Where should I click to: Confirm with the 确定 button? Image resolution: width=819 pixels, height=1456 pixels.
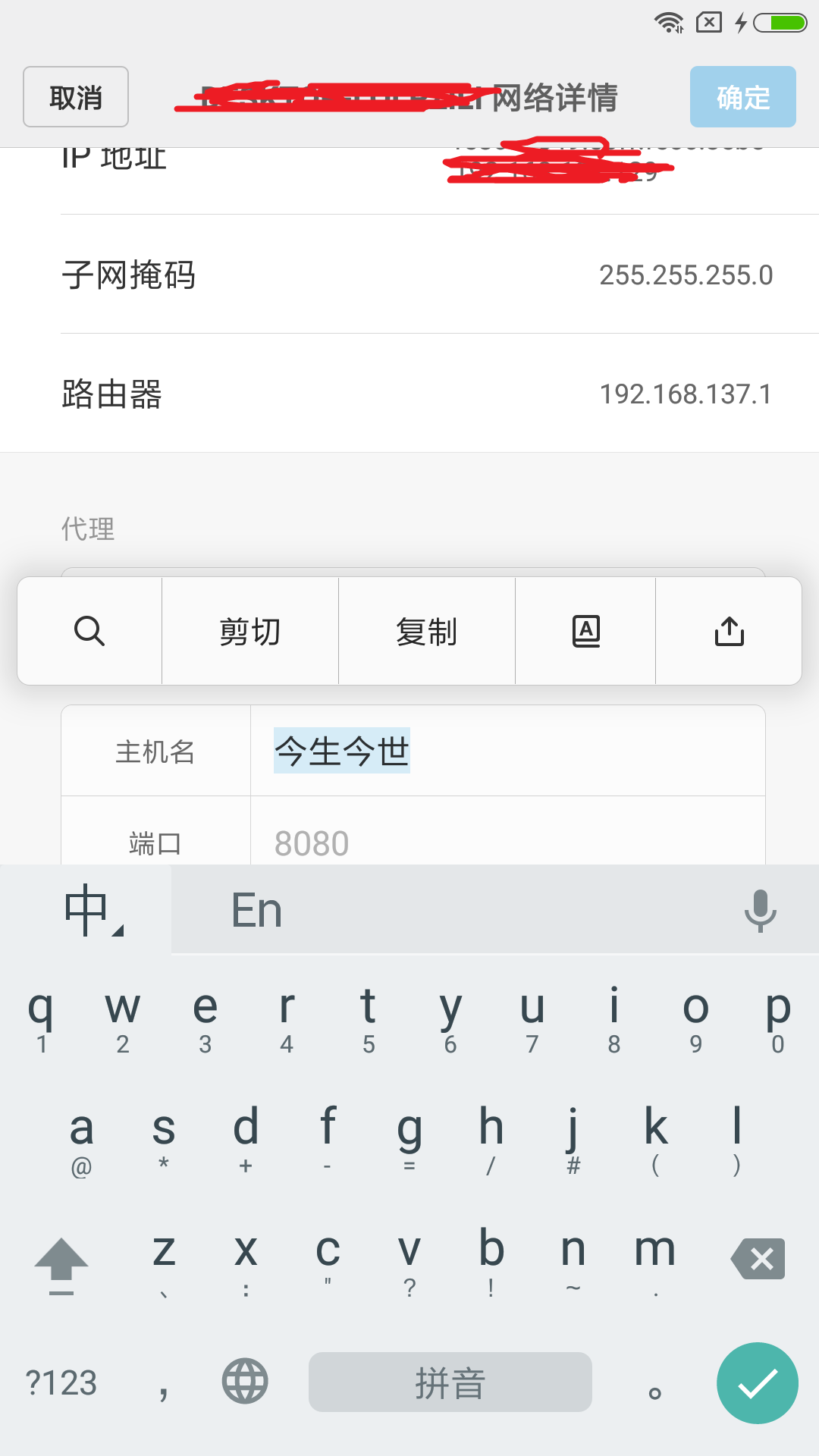(x=742, y=97)
